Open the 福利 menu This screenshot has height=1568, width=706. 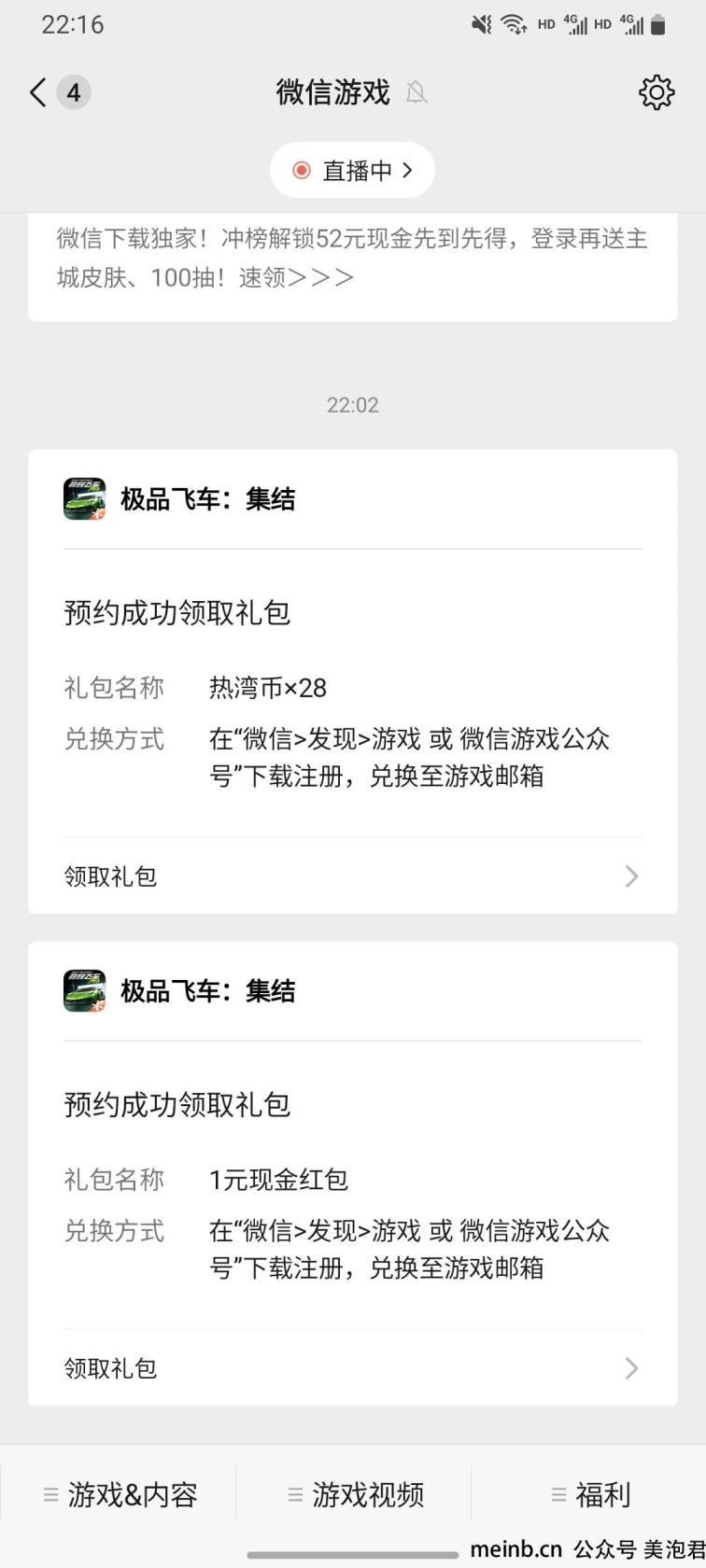click(590, 1494)
